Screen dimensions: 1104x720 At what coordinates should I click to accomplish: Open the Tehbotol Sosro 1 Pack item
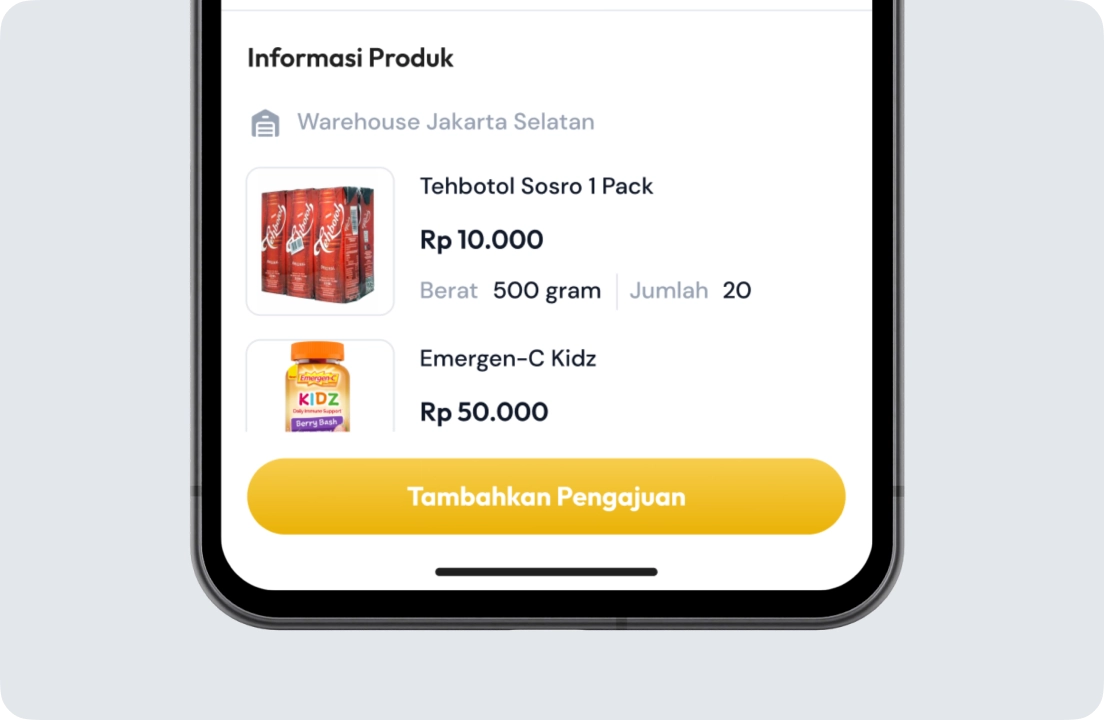coord(536,187)
